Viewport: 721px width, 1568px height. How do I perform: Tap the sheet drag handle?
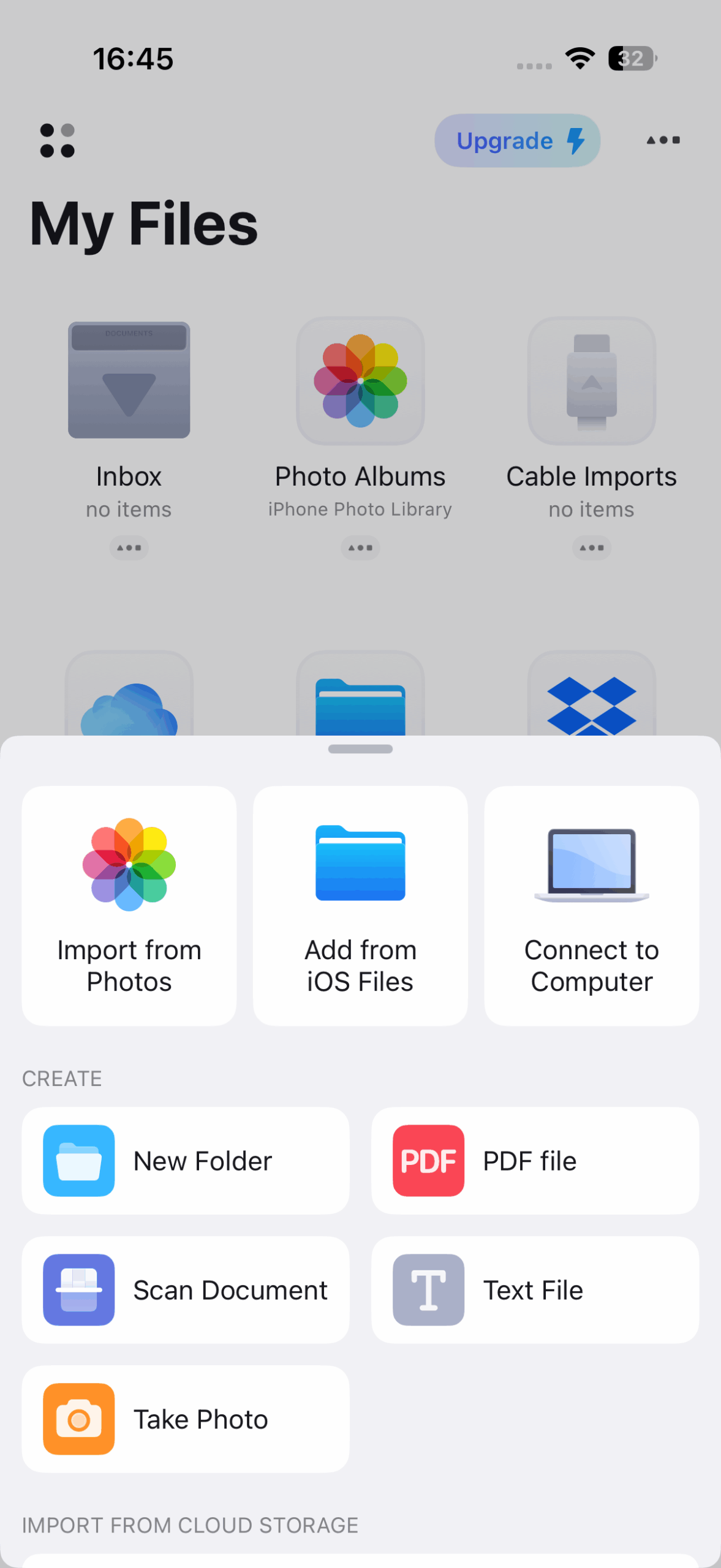[x=360, y=749]
